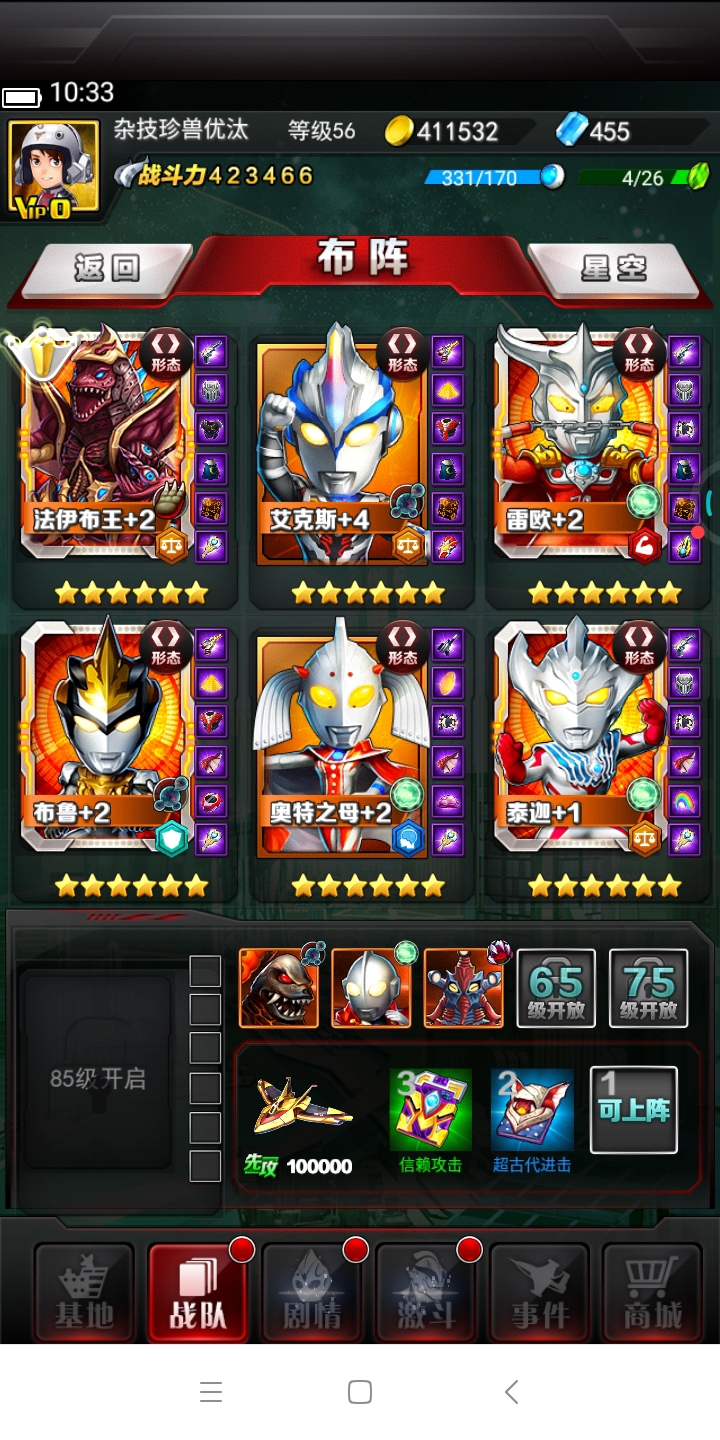Open the 超古代进击 skill card
Screen dimensions: 720x1440
coord(532,1112)
